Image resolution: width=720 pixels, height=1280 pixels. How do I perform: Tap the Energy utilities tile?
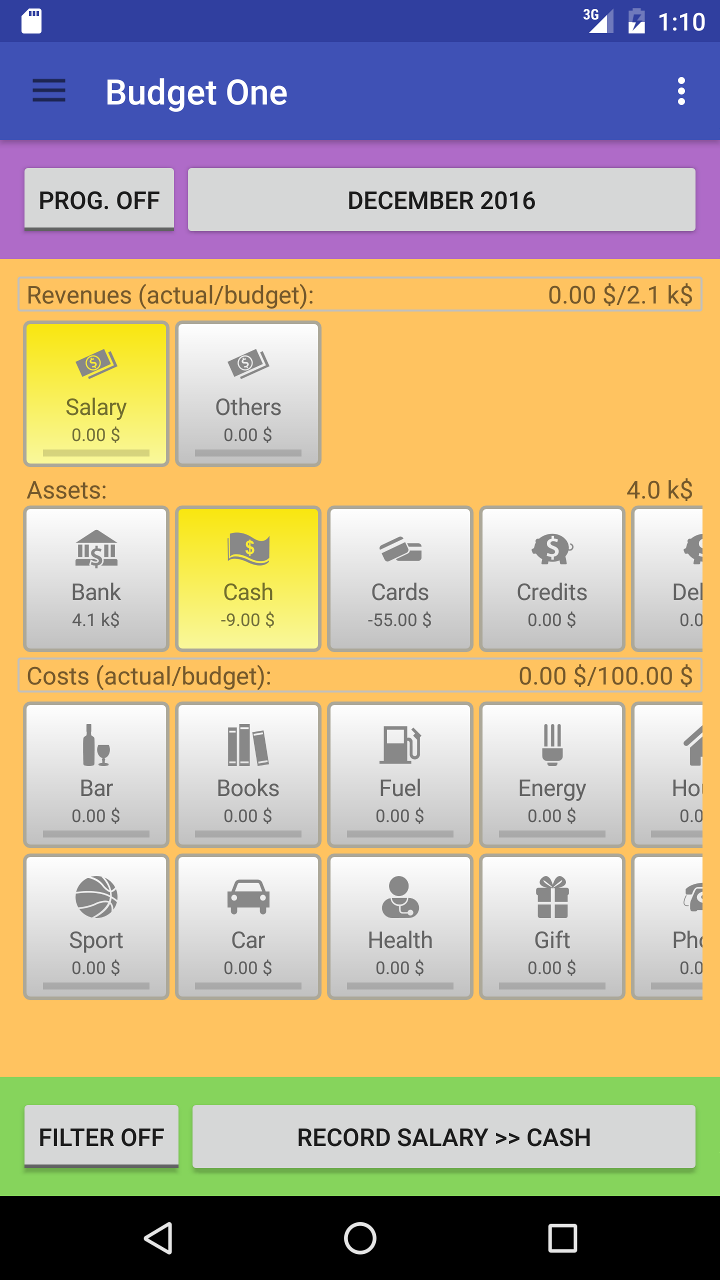552,774
